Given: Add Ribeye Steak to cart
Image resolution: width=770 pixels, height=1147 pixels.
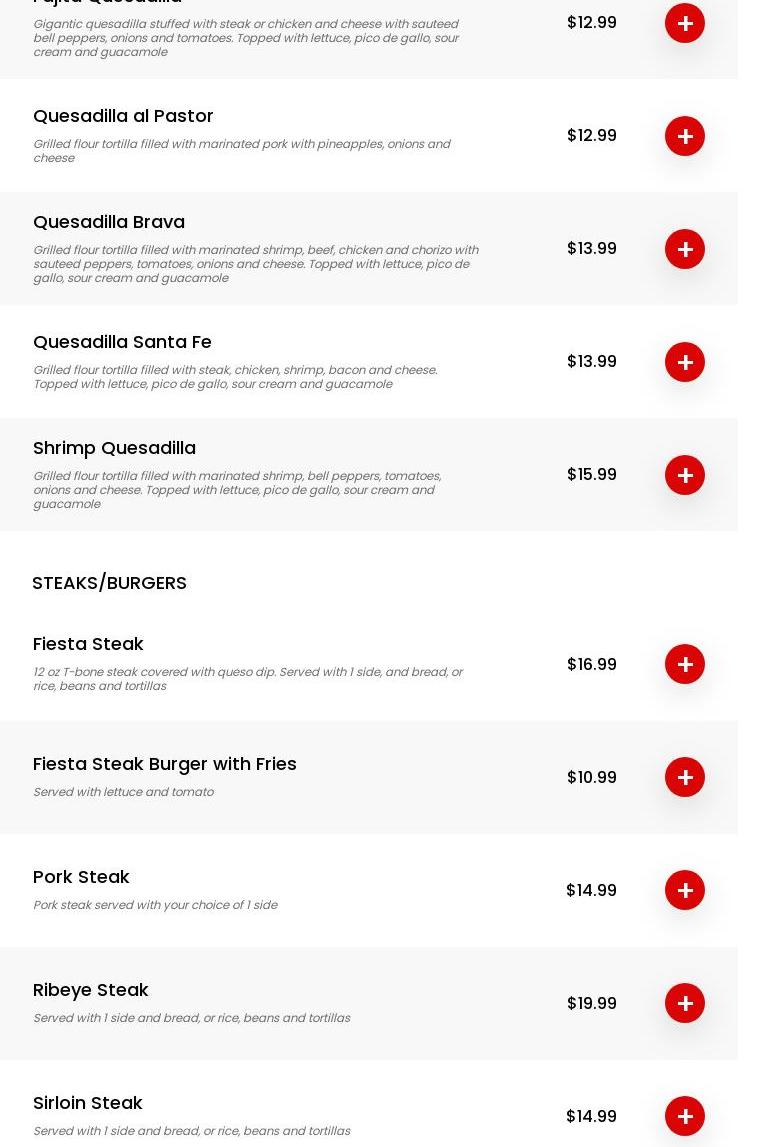Looking at the screenshot, I should pyautogui.click(x=685, y=1003).
